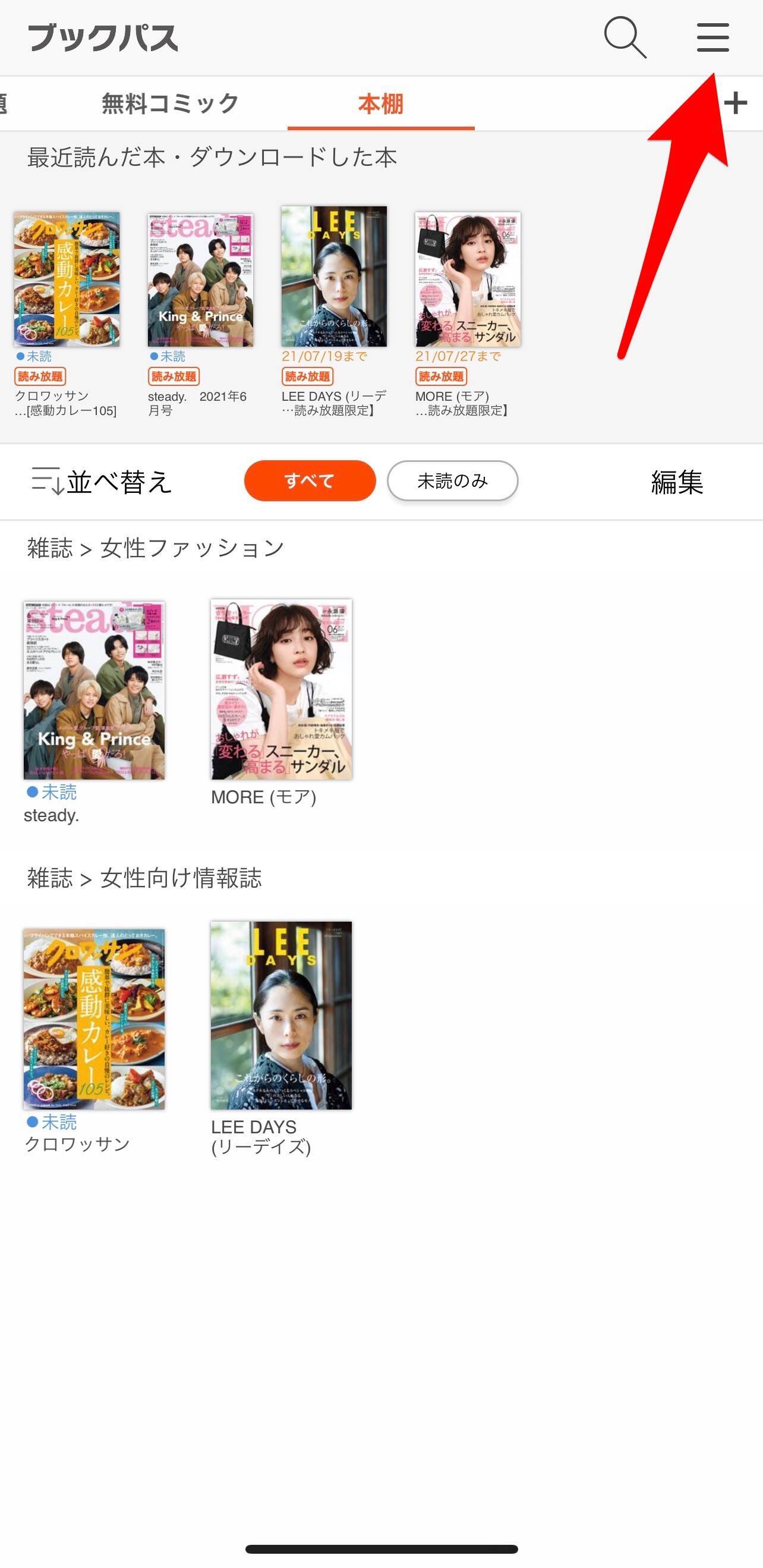Open recent クロワッサン 感動カレー105 magazine
This screenshot has width=763, height=1568.
tap(67, 279)
